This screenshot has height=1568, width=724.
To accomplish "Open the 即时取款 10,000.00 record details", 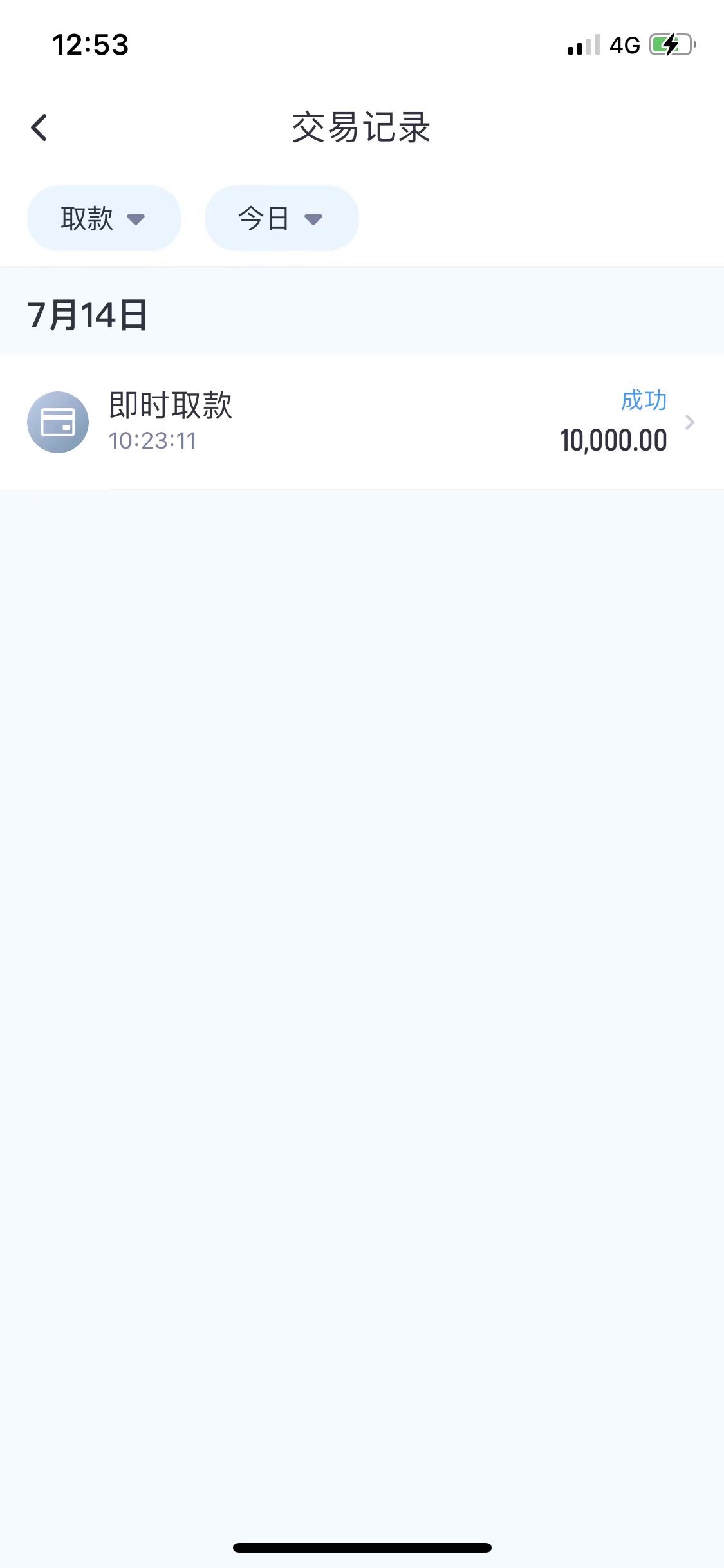I will click(x=362, y=422).
